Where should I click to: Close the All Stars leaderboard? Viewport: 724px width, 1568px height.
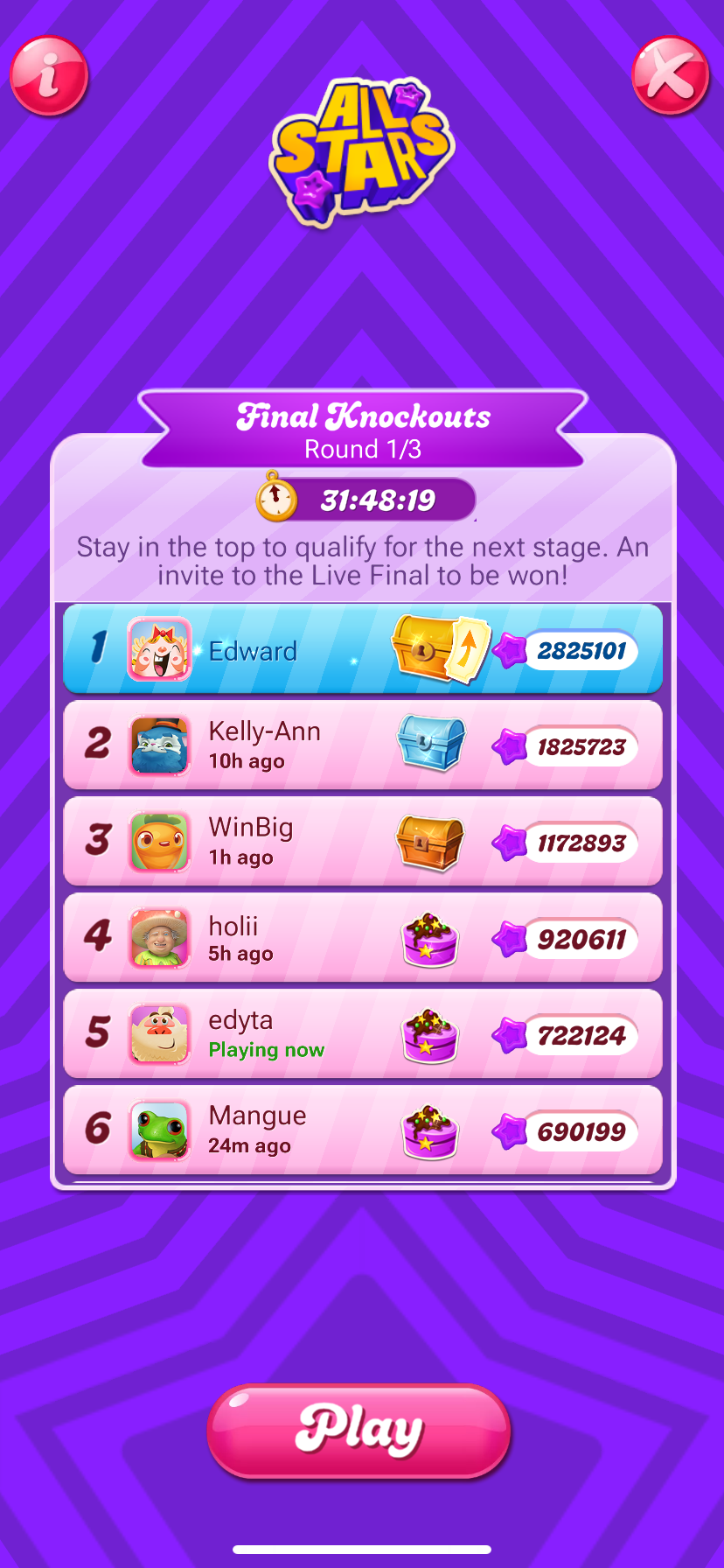coord(671,75)
